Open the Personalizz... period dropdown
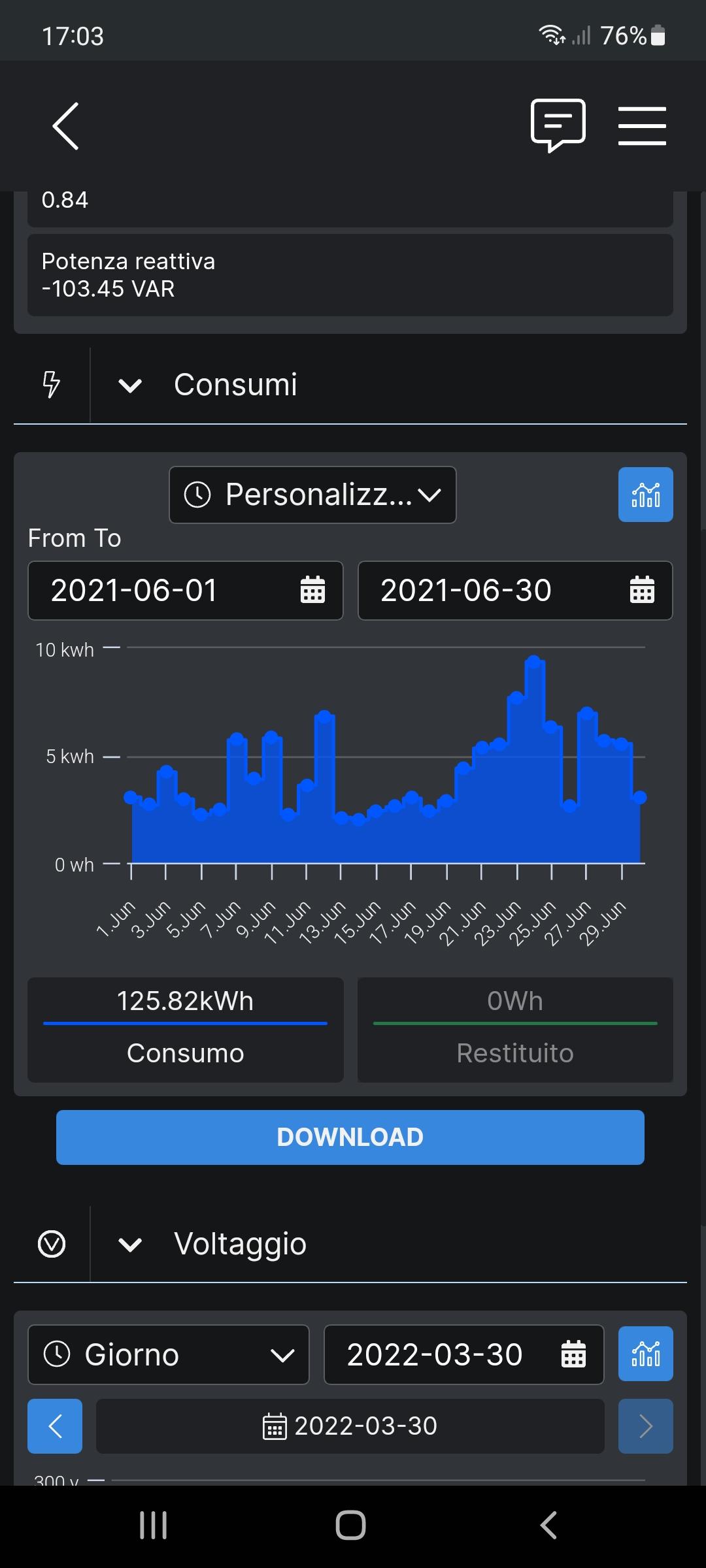706x1568 pixels. 312,495
